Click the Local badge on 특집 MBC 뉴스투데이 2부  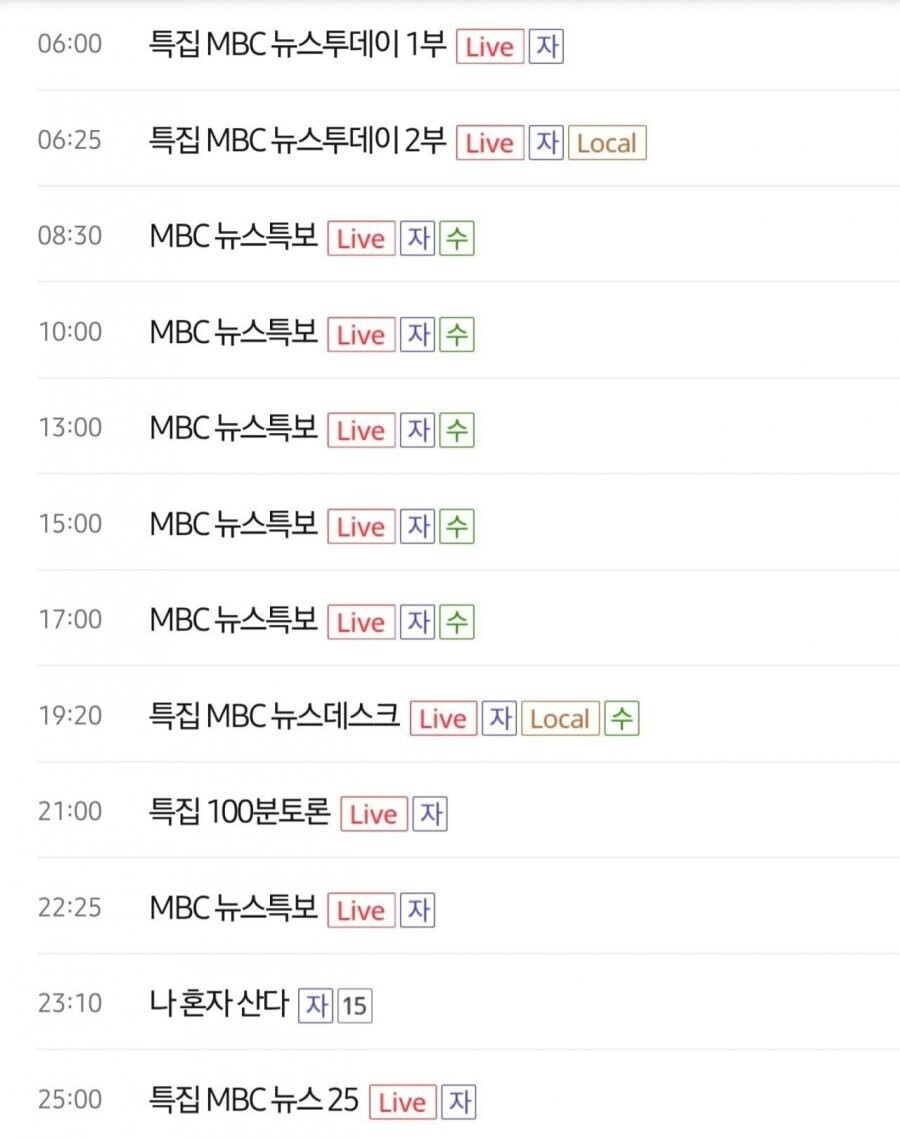(606, 143)
